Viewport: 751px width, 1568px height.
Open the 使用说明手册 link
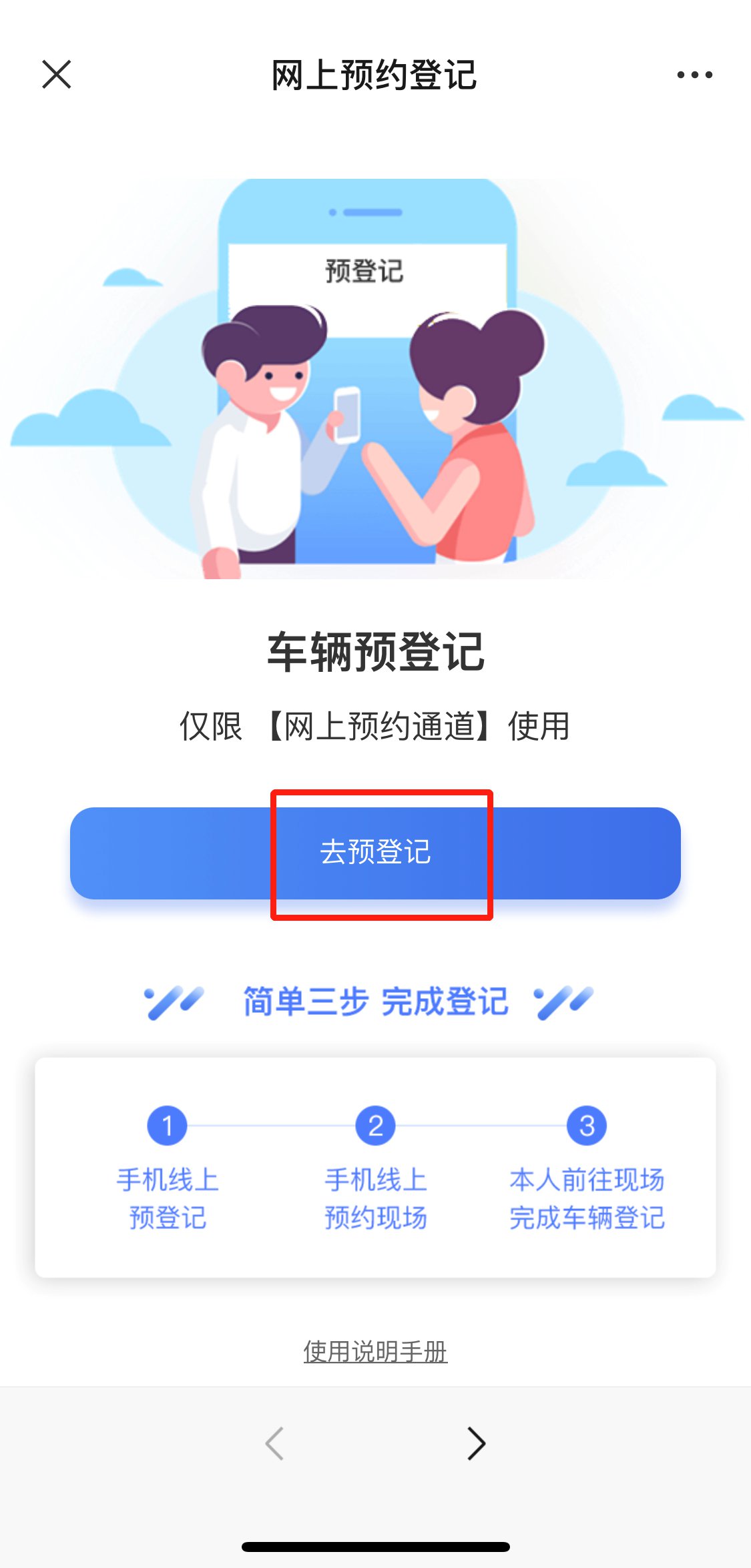tap(375, 1352)
